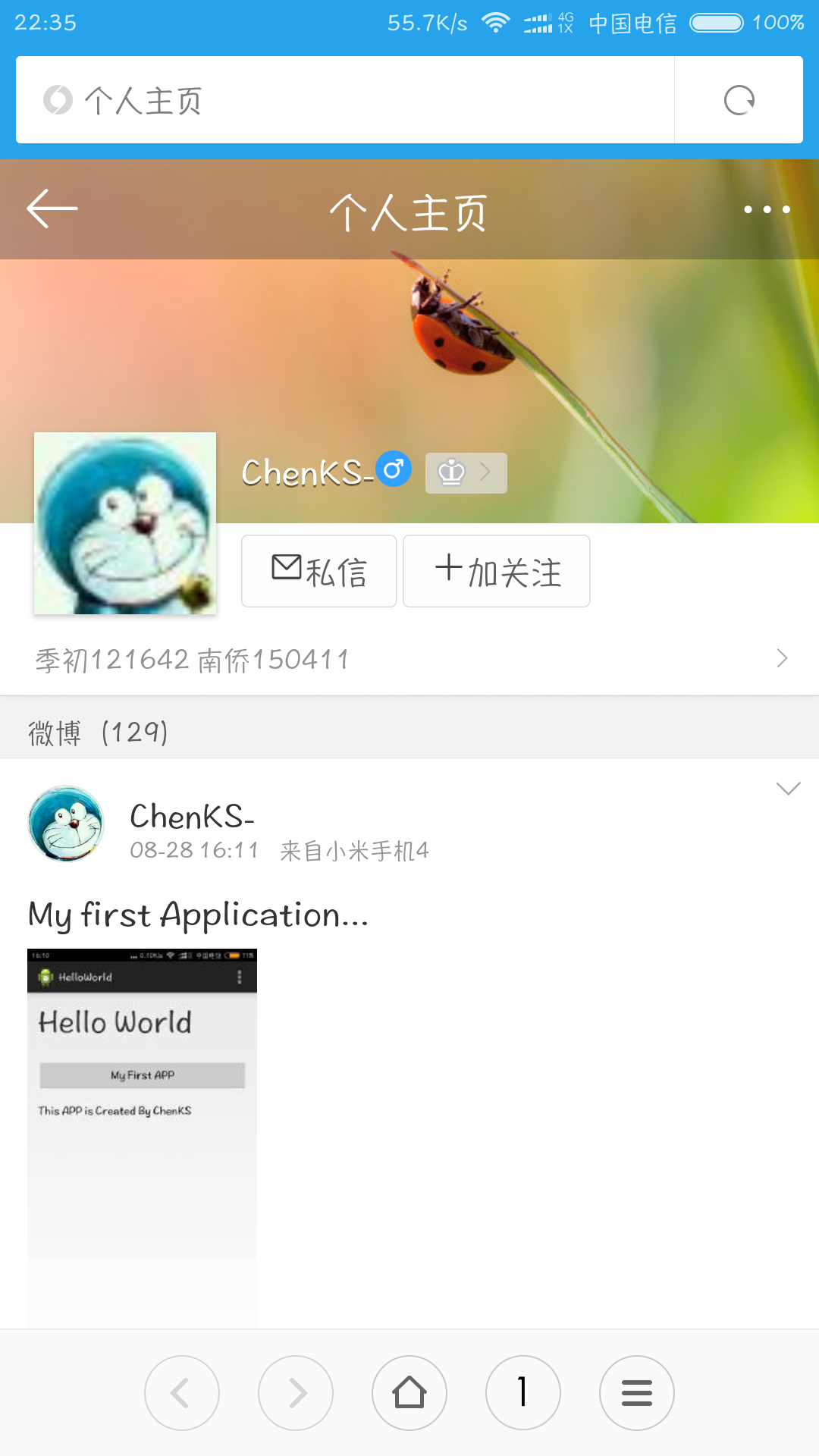Open the author name ChenKS- on the post
This screenshot has width=819, height=1456.
[x=192, y=817]
